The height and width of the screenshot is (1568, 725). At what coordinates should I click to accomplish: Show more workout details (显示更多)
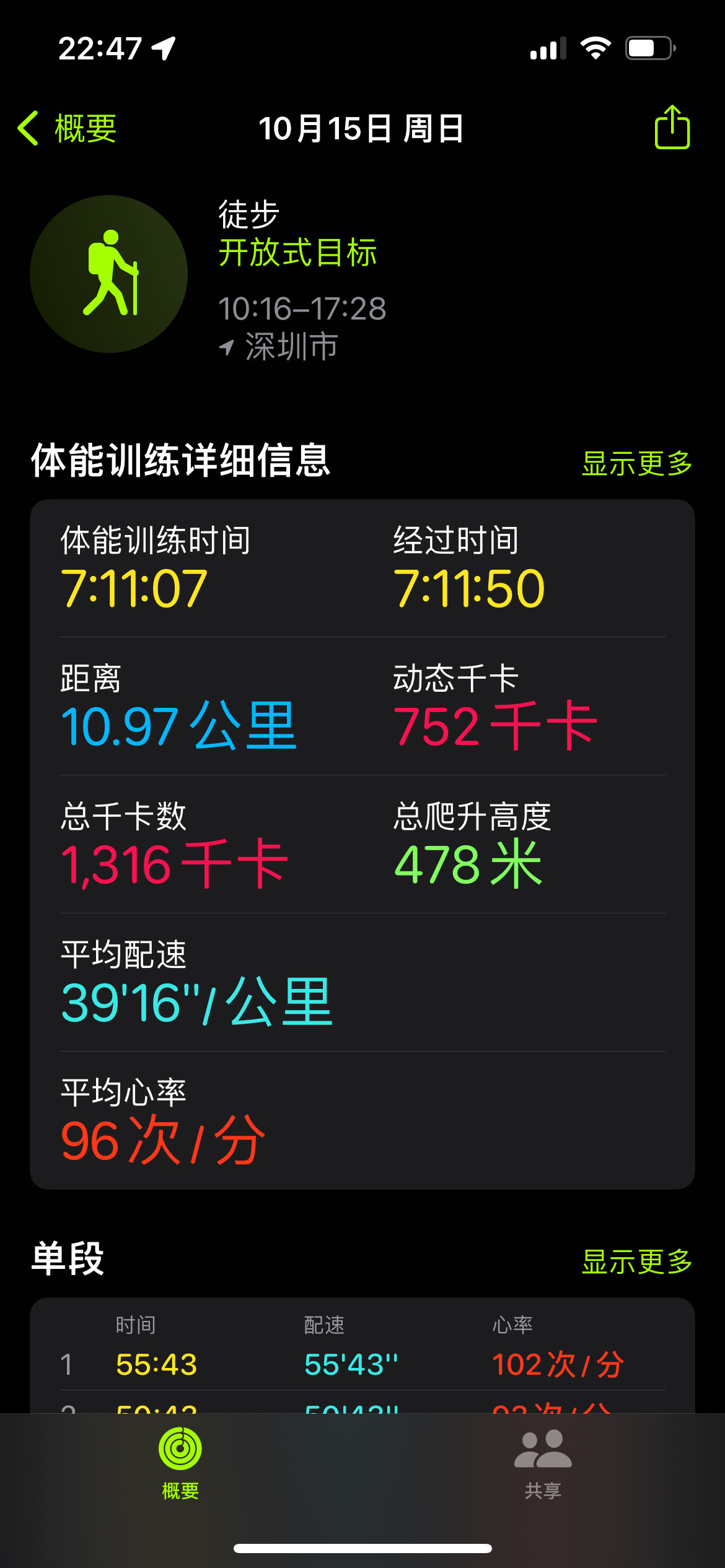point(636,463)
